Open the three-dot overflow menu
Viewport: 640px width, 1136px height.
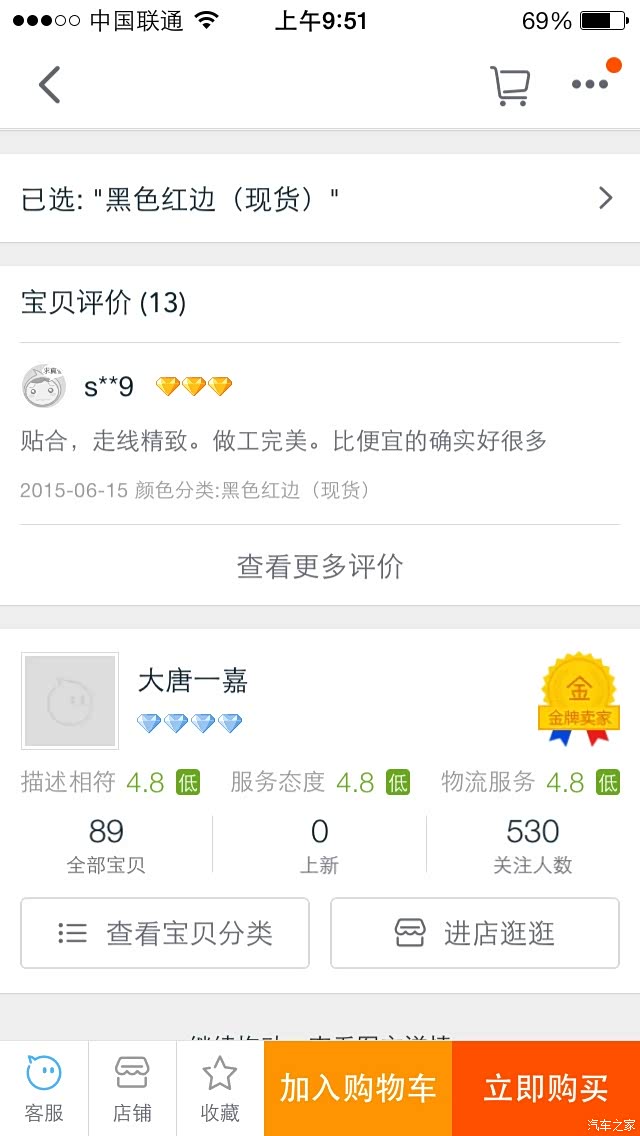pyautogui.click(x=590, y=84)
